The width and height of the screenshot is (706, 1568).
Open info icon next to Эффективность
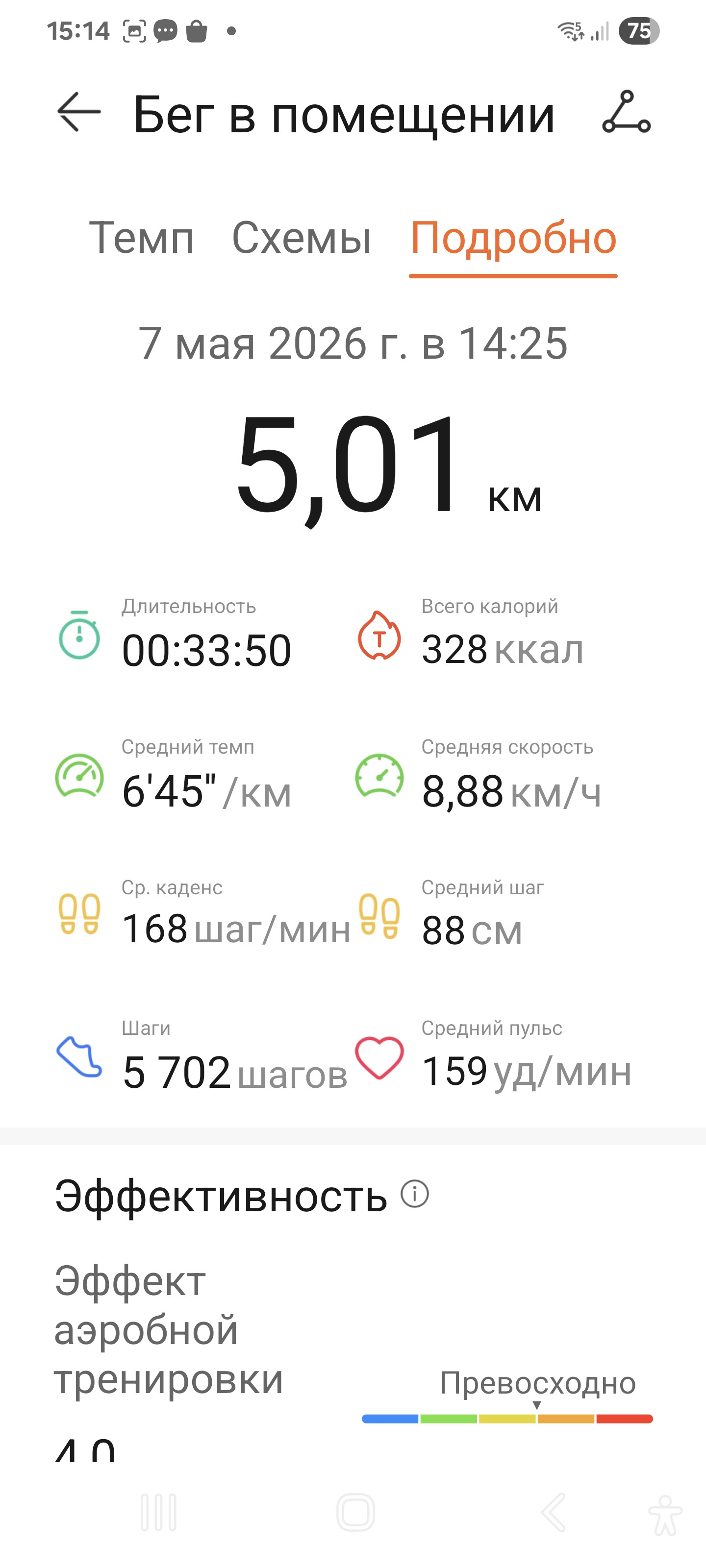[x=415, y=1194]
